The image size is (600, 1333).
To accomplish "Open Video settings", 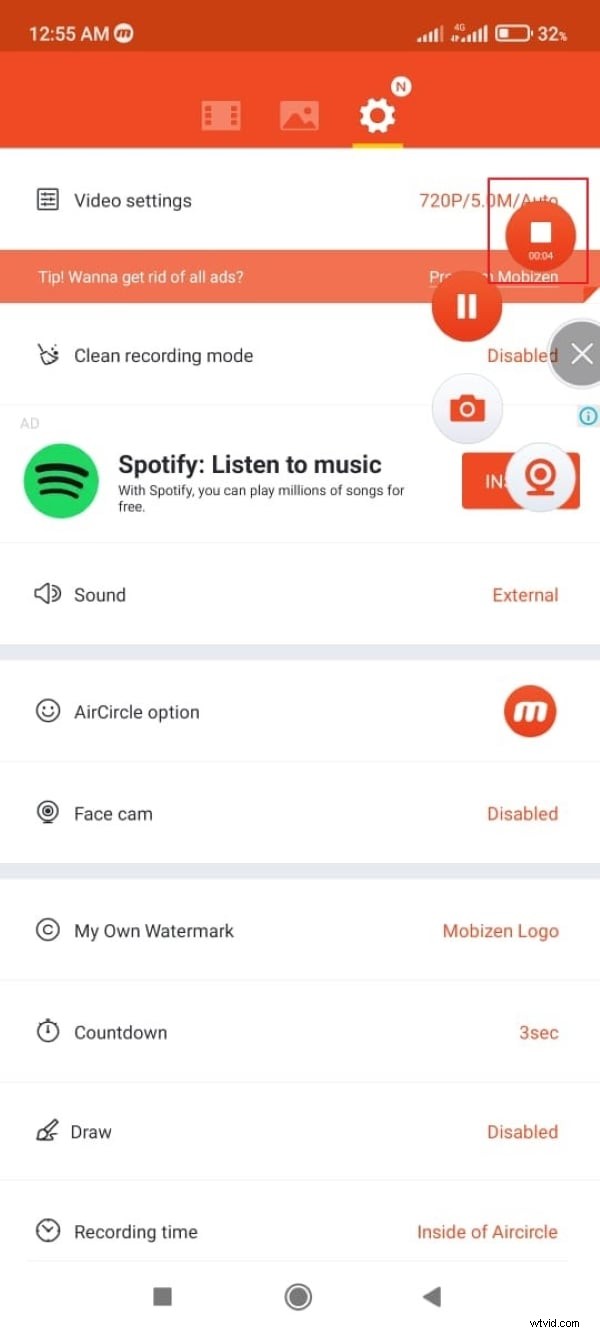I will 300,200.
